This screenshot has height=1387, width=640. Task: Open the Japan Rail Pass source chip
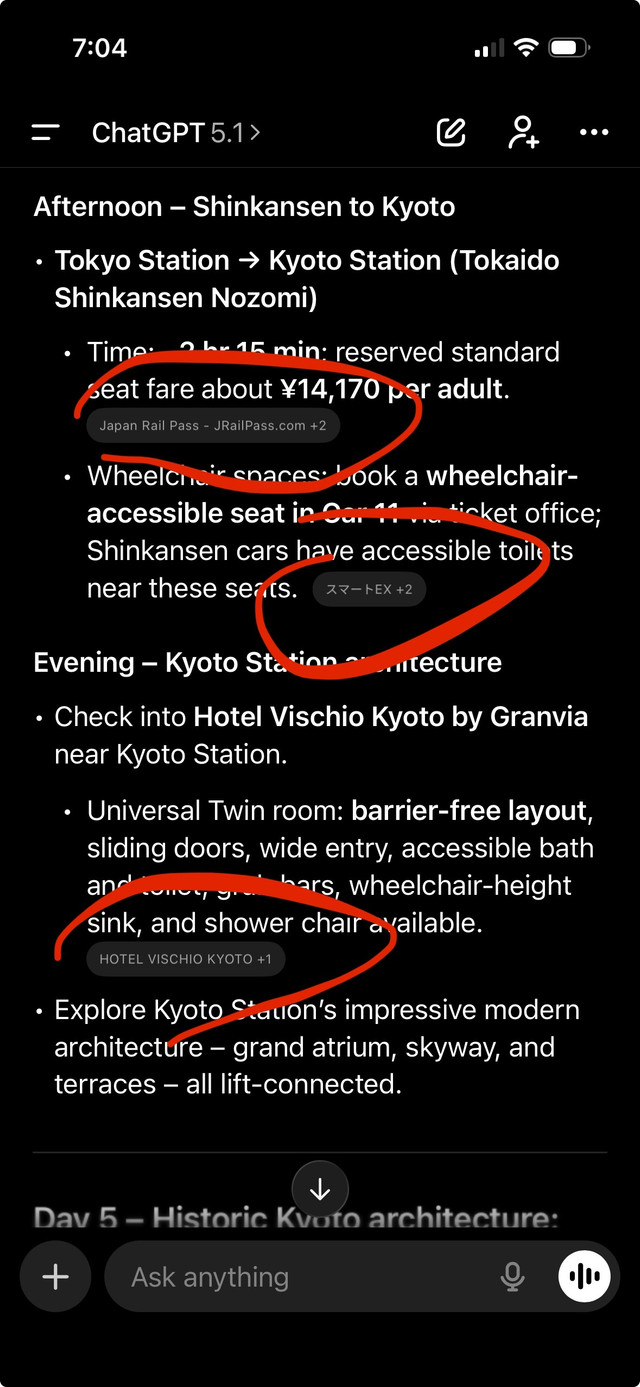point(213,425)
